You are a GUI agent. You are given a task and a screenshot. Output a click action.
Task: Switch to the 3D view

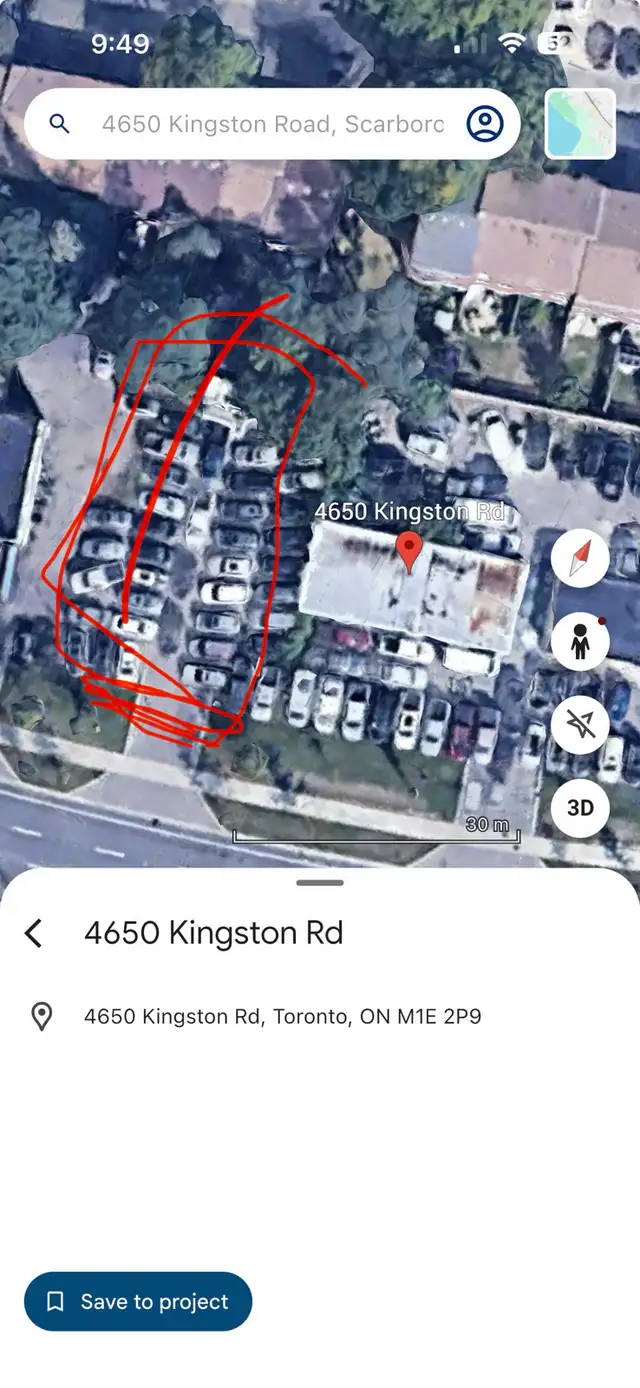580,807
